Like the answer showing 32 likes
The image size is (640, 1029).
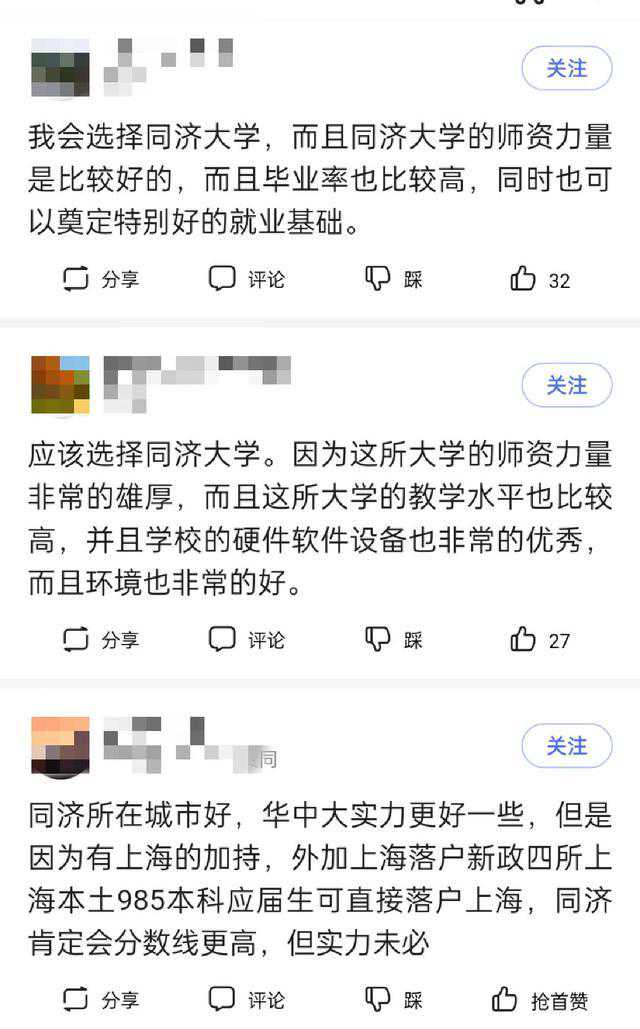tap(540, 280)
